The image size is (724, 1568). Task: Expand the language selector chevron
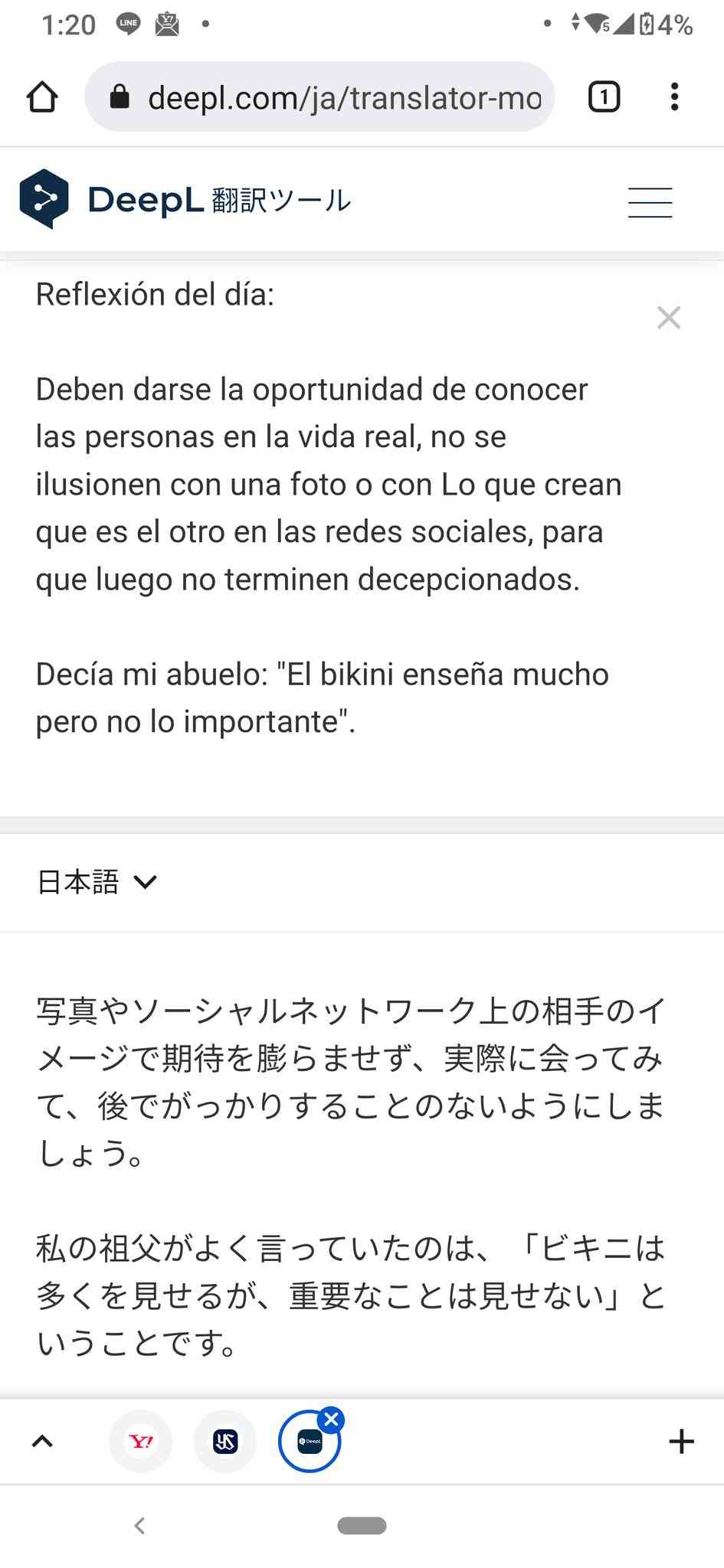tap(146, 882)
